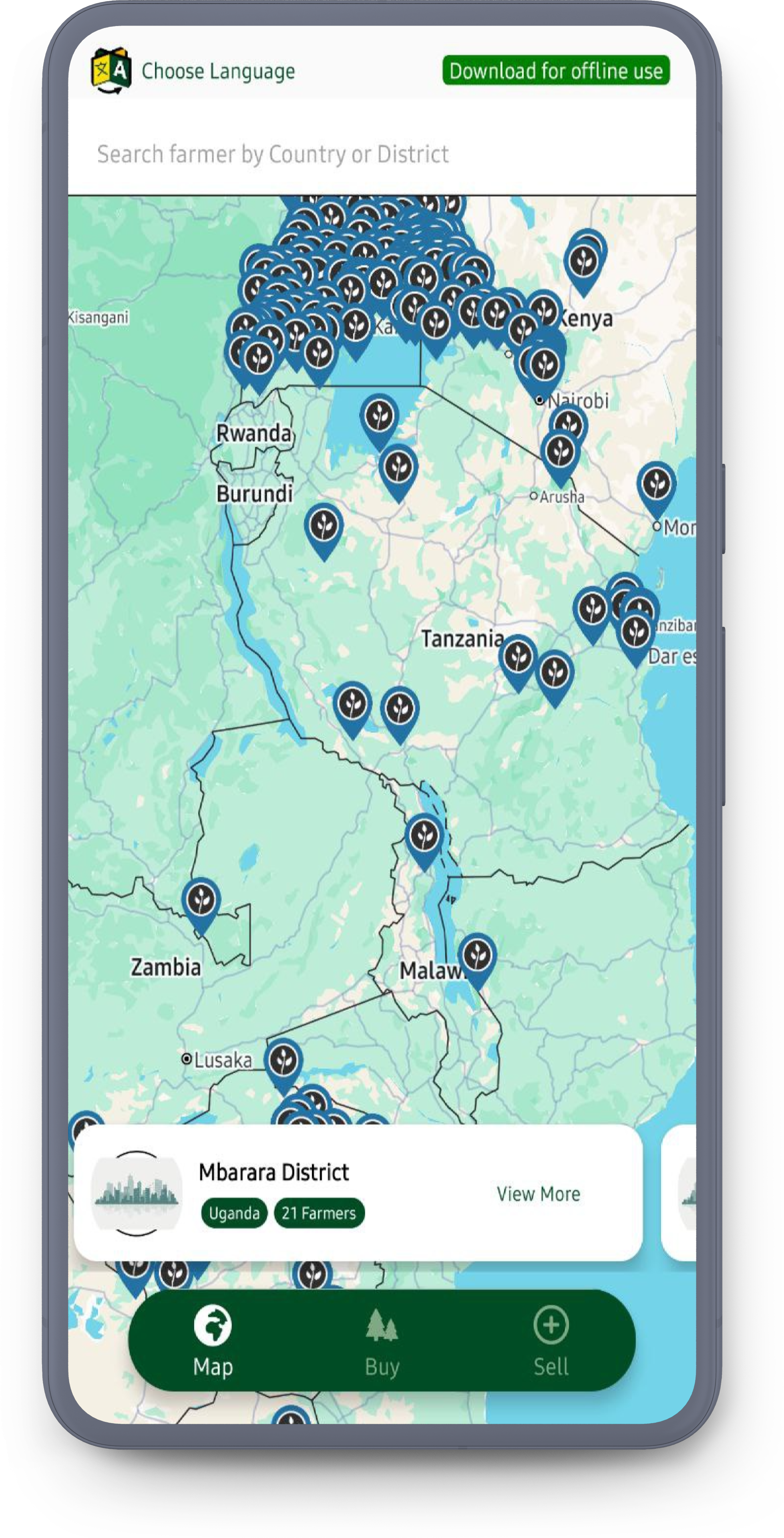Viewport: 784px width, 1538px height.
Task: Switch to the Sell tab
Action: tap(551, 1340)
